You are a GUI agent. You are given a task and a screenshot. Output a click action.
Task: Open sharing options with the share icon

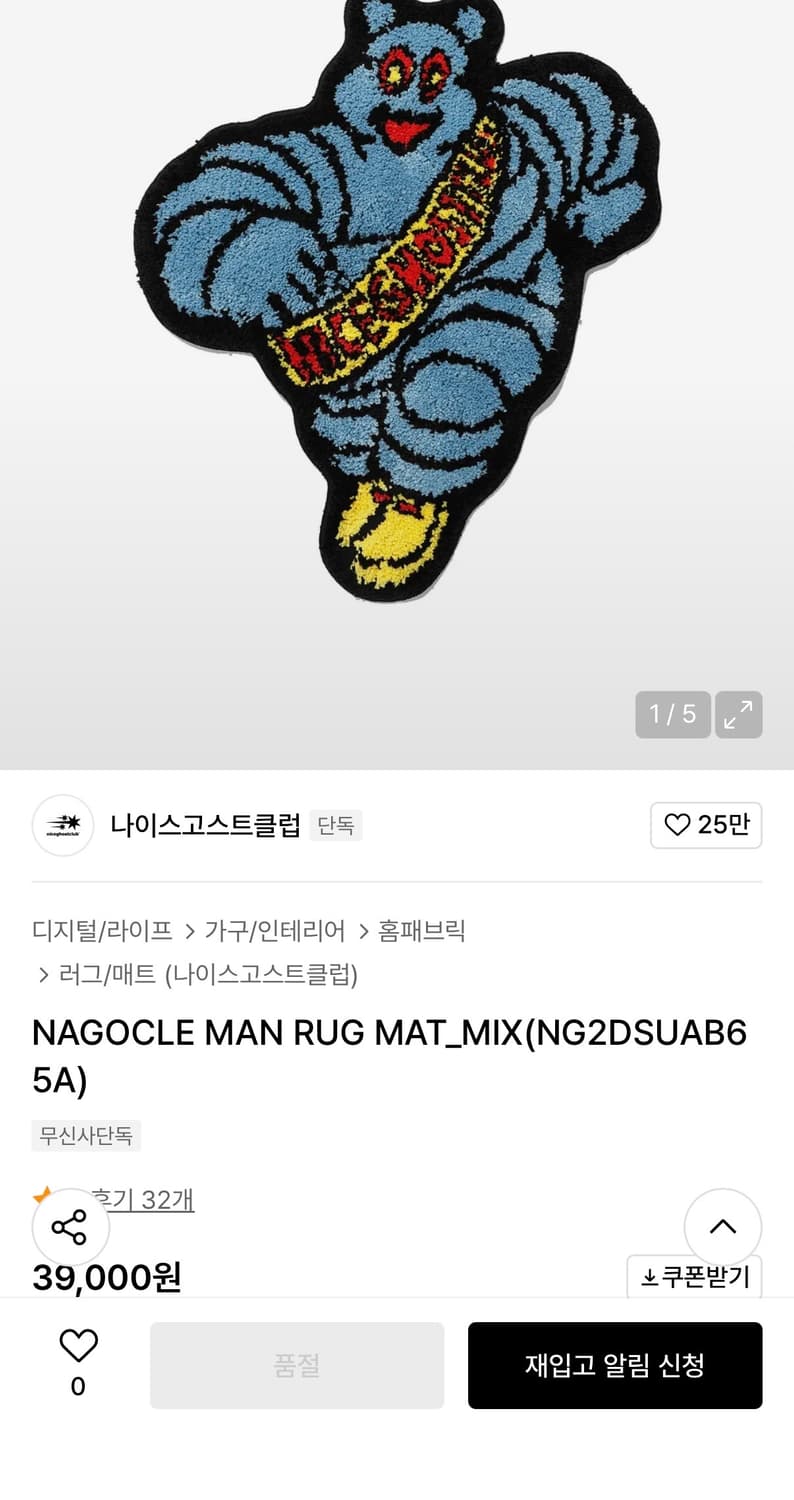pyautogui.click(x=70, y=1227)
